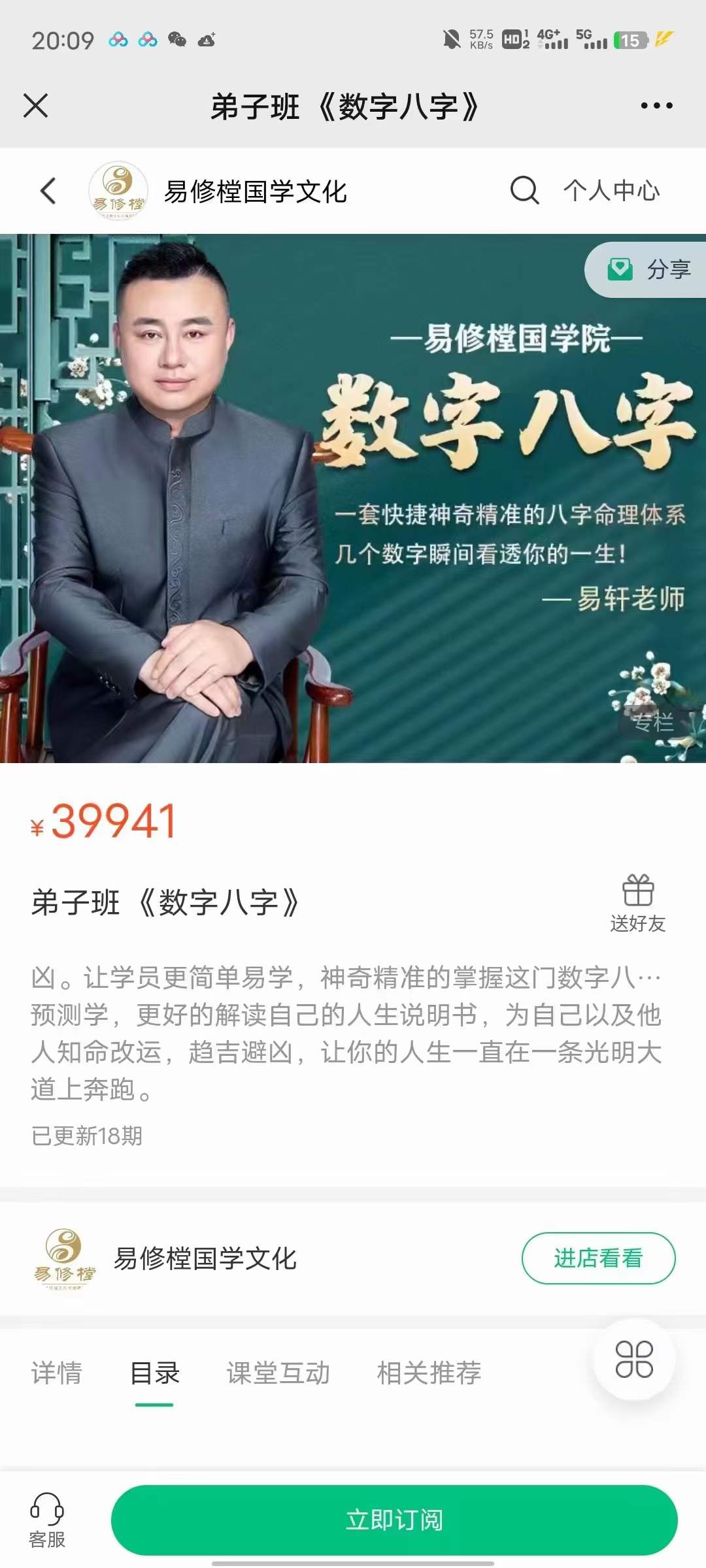
Task: Close the page with the X button
Action: point(36,105)
